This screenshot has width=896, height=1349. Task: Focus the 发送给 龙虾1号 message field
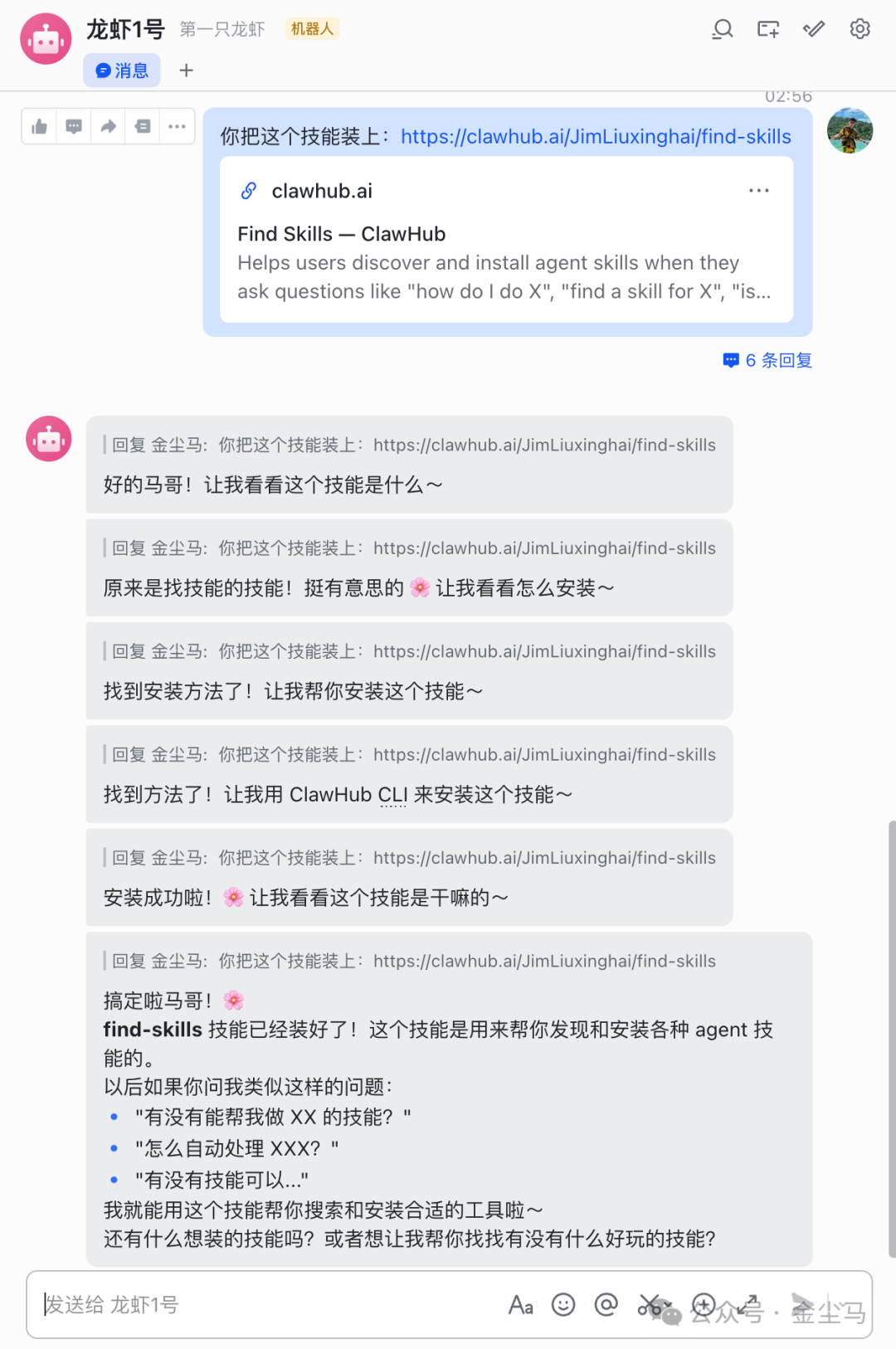[265, 1305]
